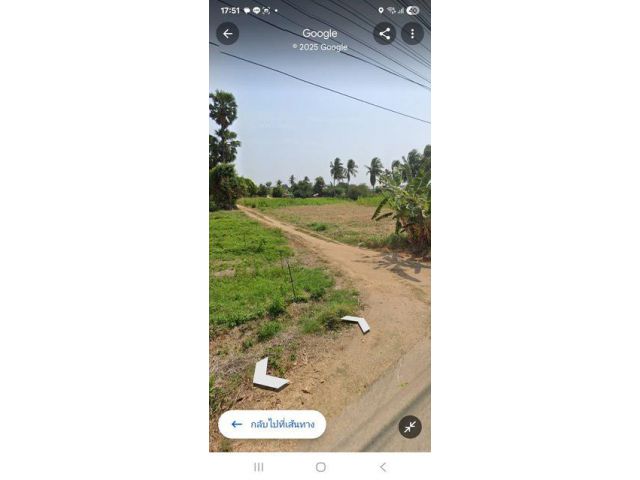This screenshot has height=480, width=640.
Task: Share this Street View location
Action: click(x=384, y=34)
